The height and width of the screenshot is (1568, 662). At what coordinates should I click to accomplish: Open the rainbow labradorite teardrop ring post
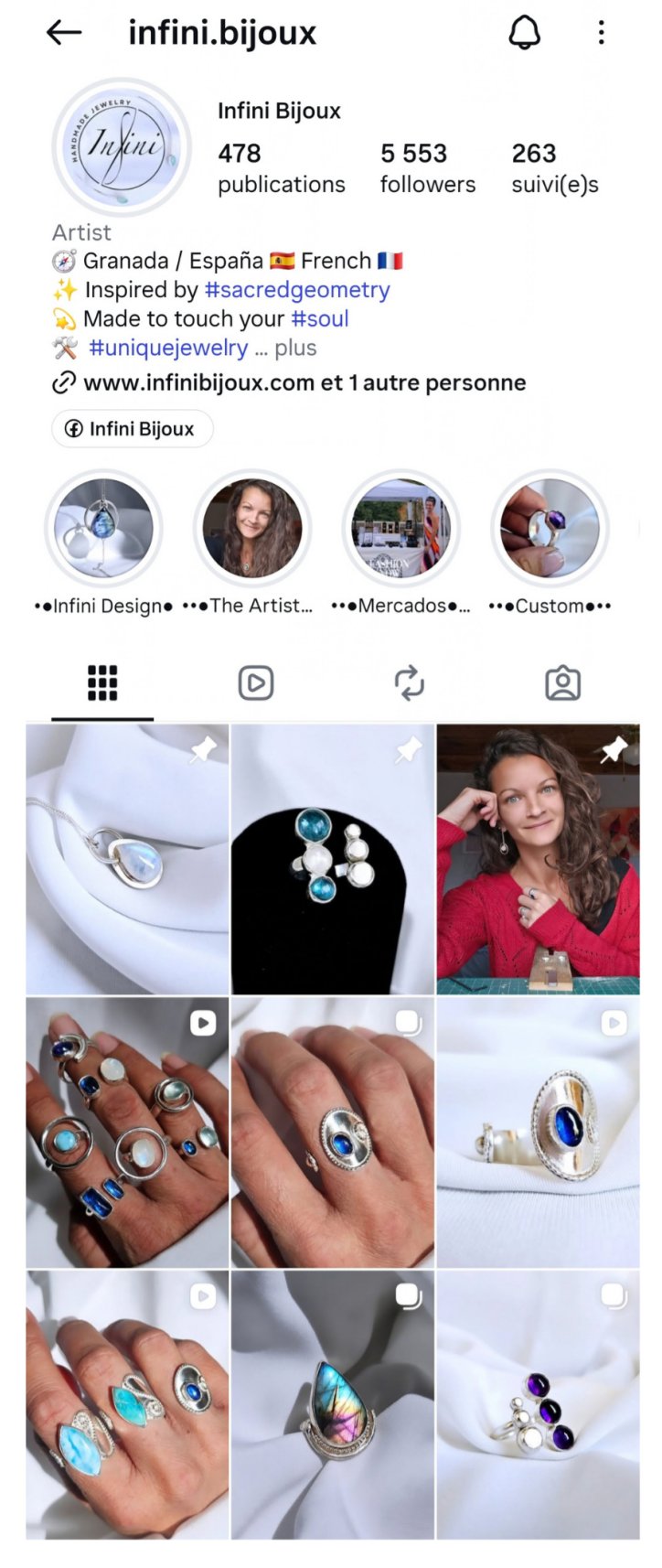[333, 1405]
